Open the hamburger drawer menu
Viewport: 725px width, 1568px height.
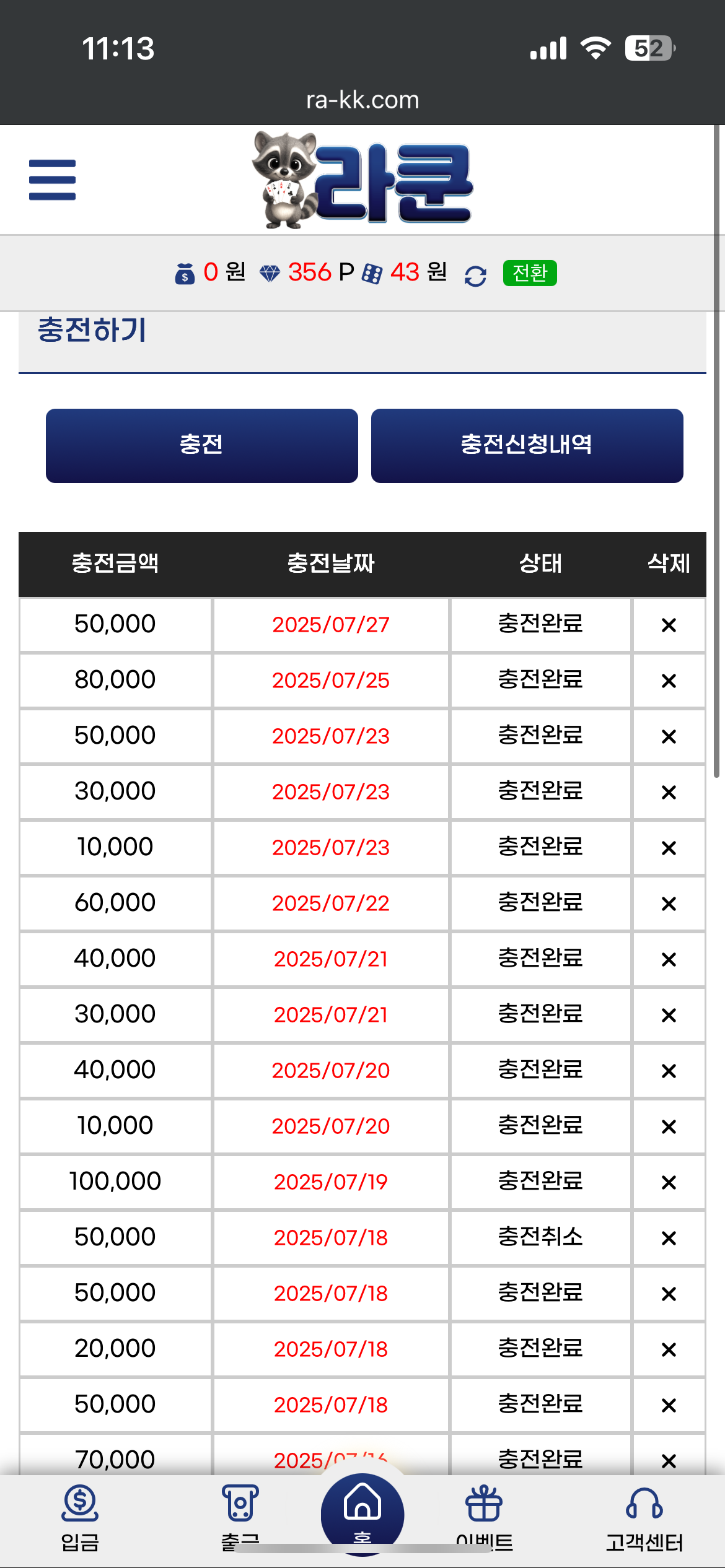(x=52, y=180)
